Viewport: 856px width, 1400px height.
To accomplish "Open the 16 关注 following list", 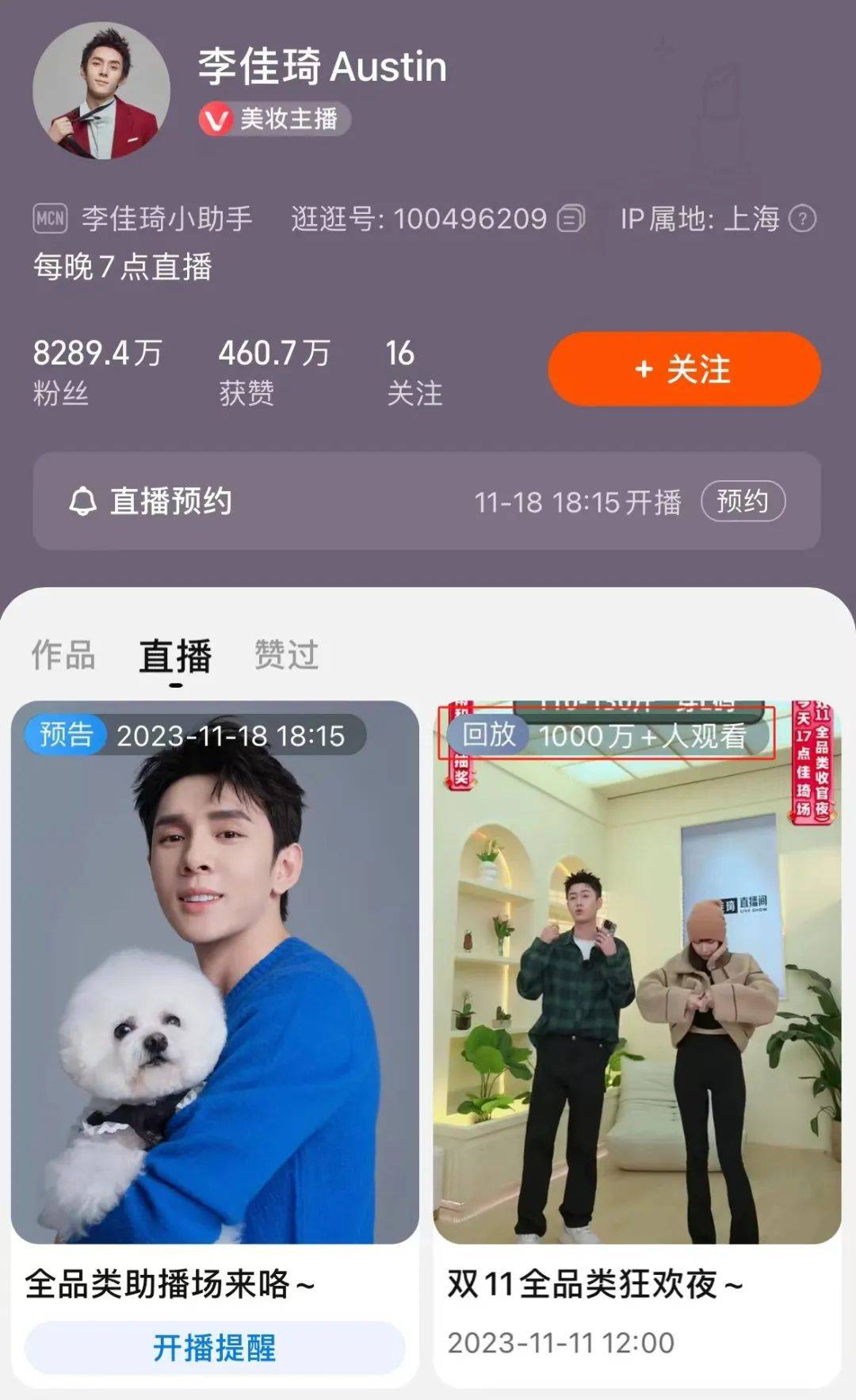I will click(413, 371).
